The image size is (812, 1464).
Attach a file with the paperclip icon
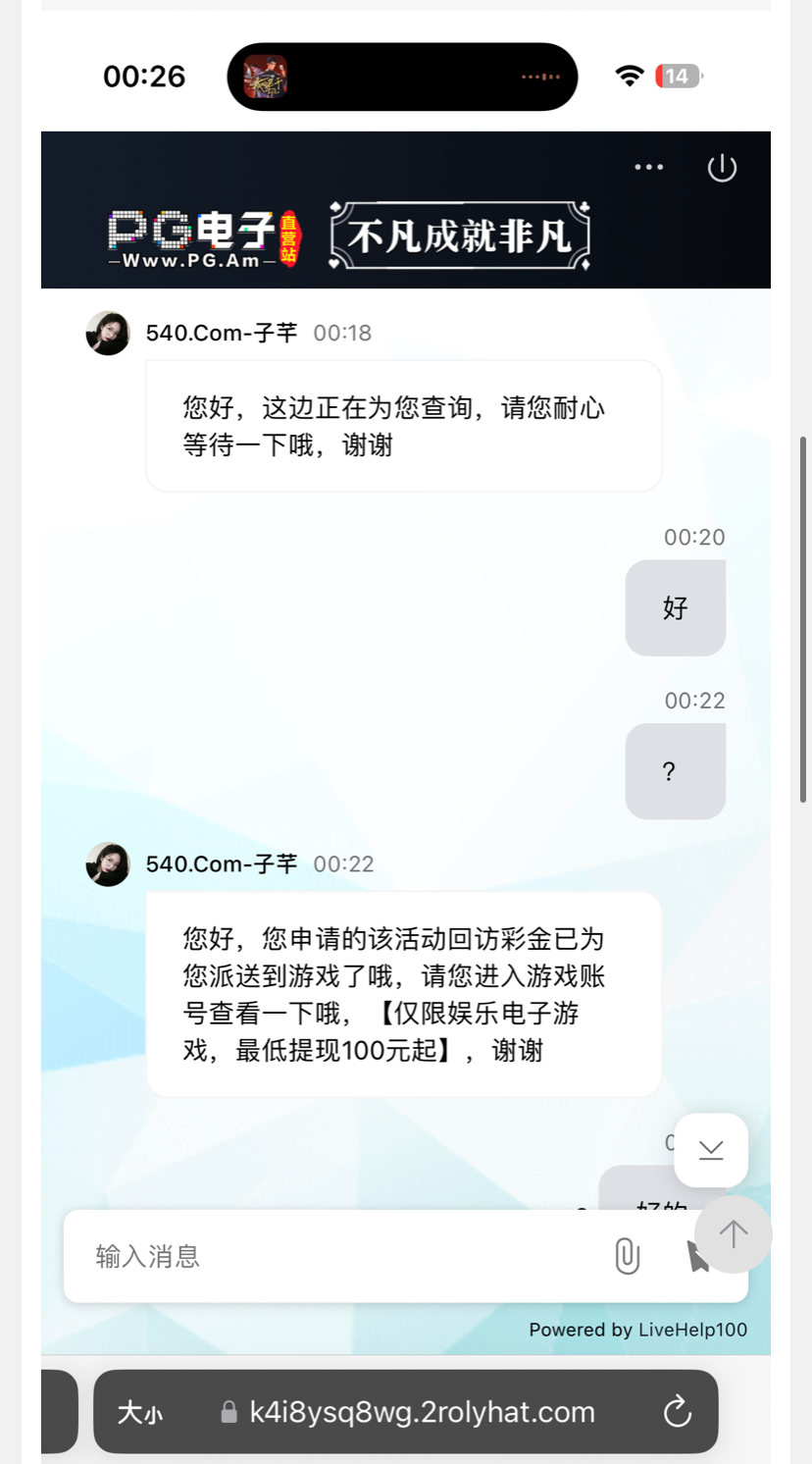click(x=627, y=1256)
